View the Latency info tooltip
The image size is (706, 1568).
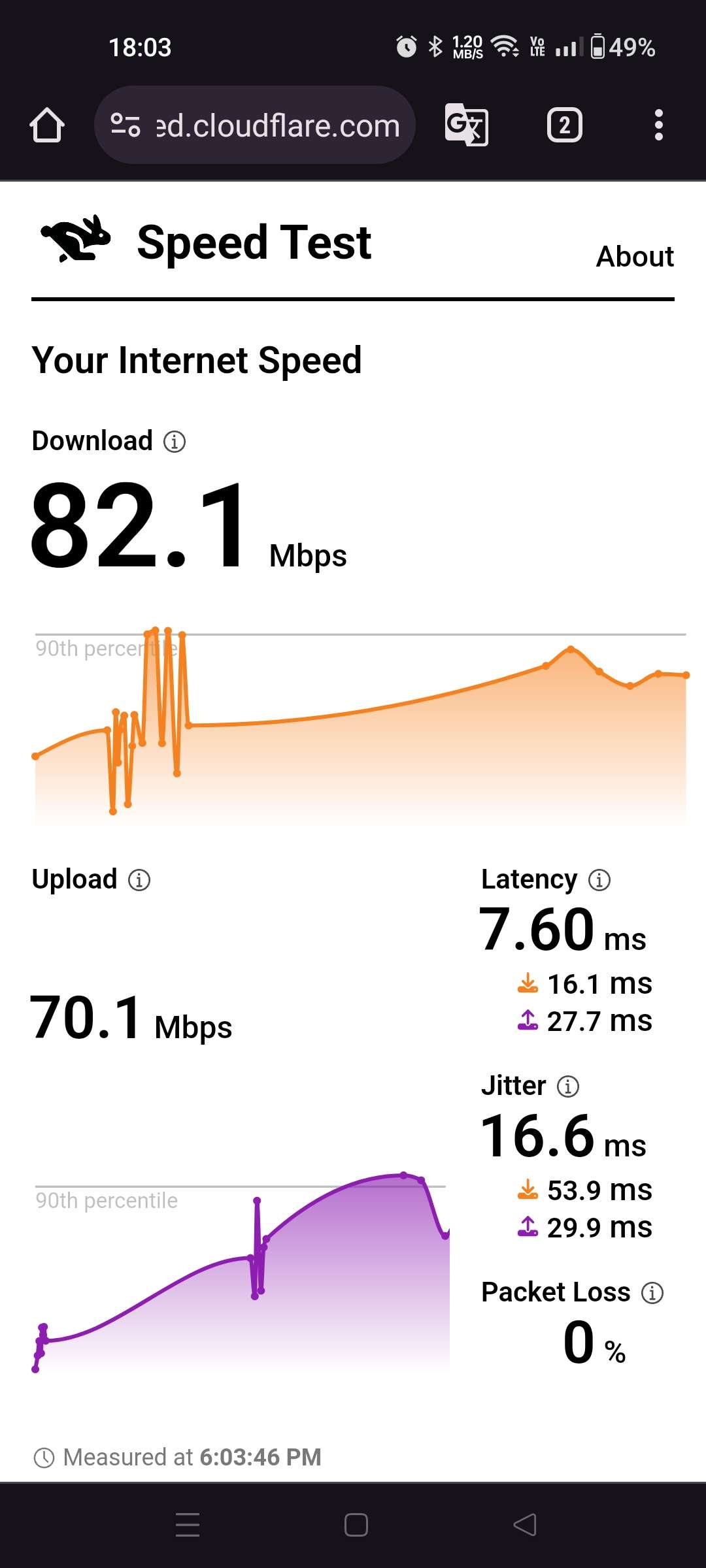(x=599, y=880)
